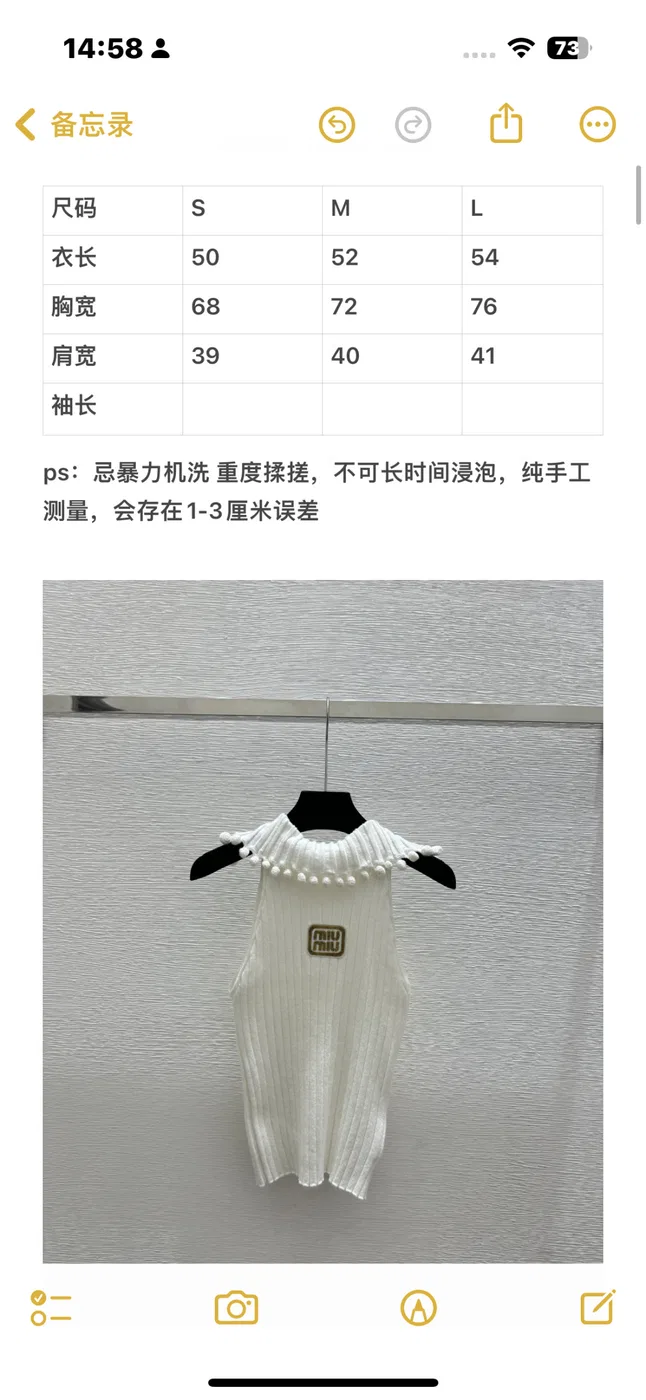Undo the last edit
This screenshot has height=1400, width=646.
click(x=337, y=125)
